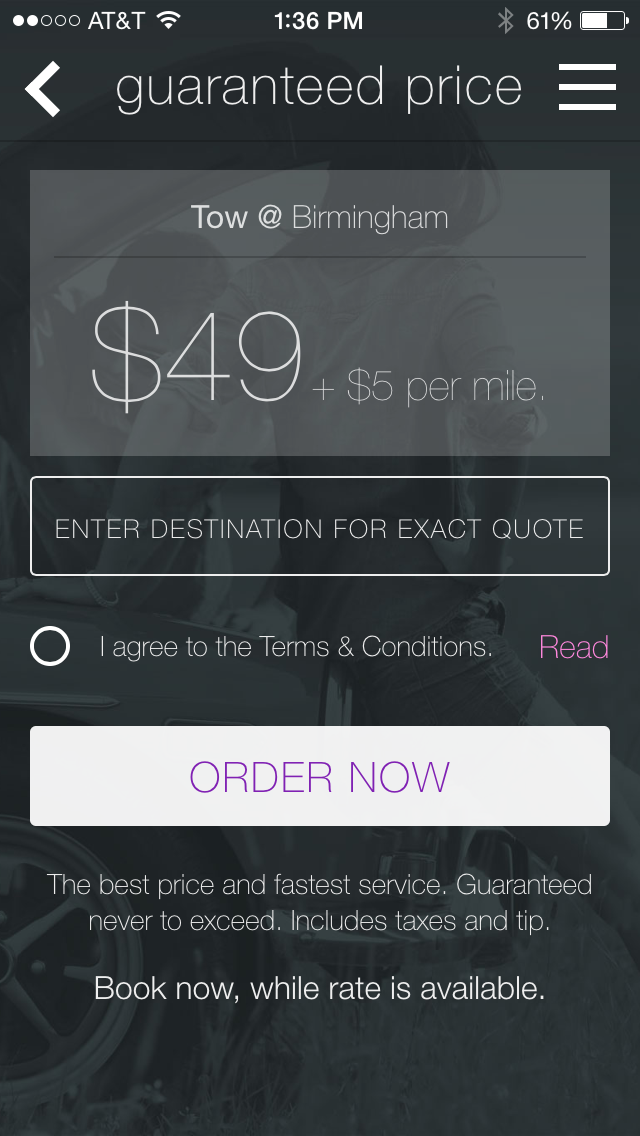
Task: Check the agree to Terms & Conditions circle
Action: point(50,646)
